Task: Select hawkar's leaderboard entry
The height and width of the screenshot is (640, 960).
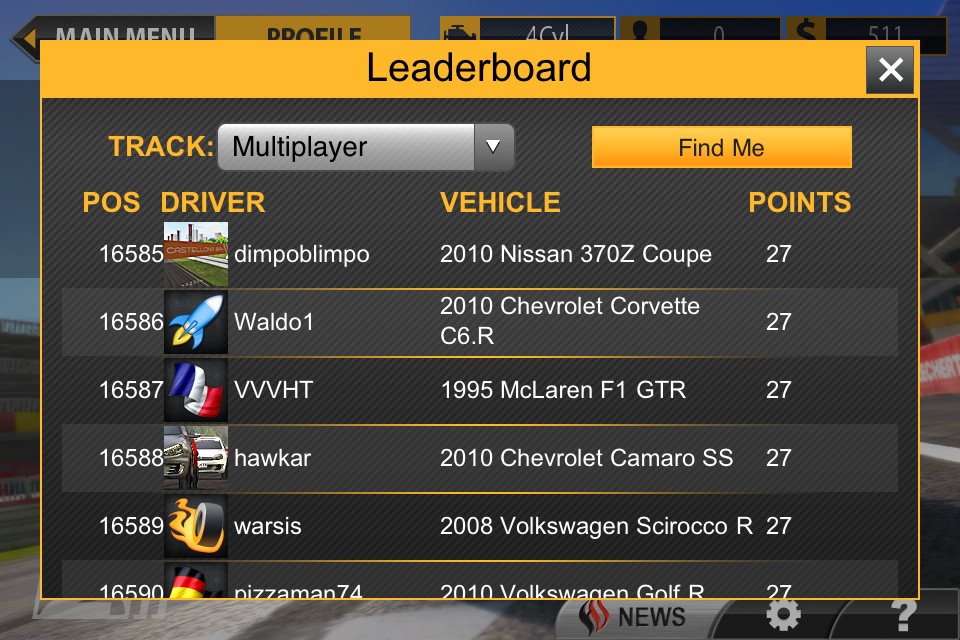Action: pyautogui.click(x=478, y=458)
